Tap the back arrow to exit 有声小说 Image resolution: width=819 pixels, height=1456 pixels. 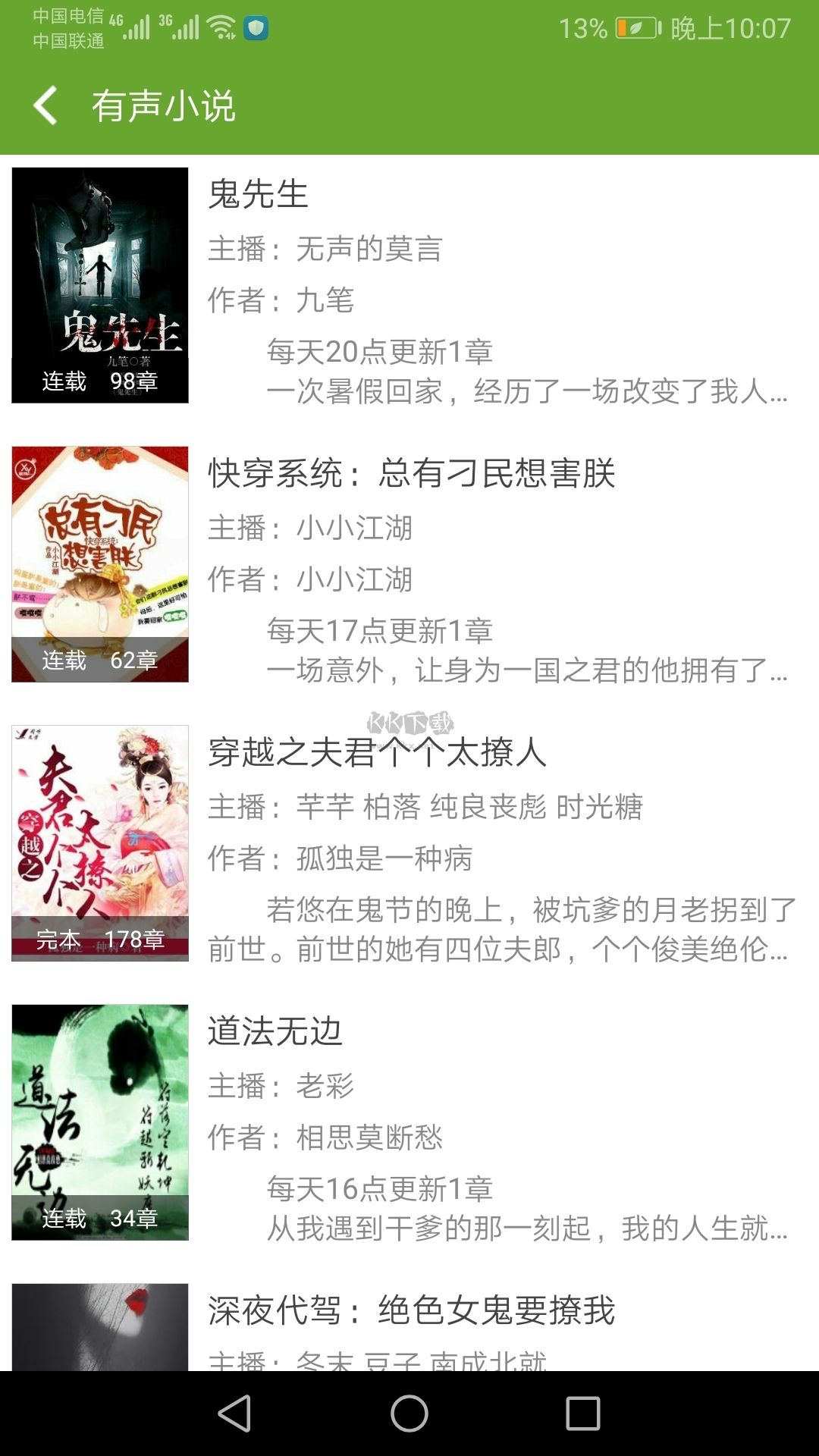[x=45, y=105]
